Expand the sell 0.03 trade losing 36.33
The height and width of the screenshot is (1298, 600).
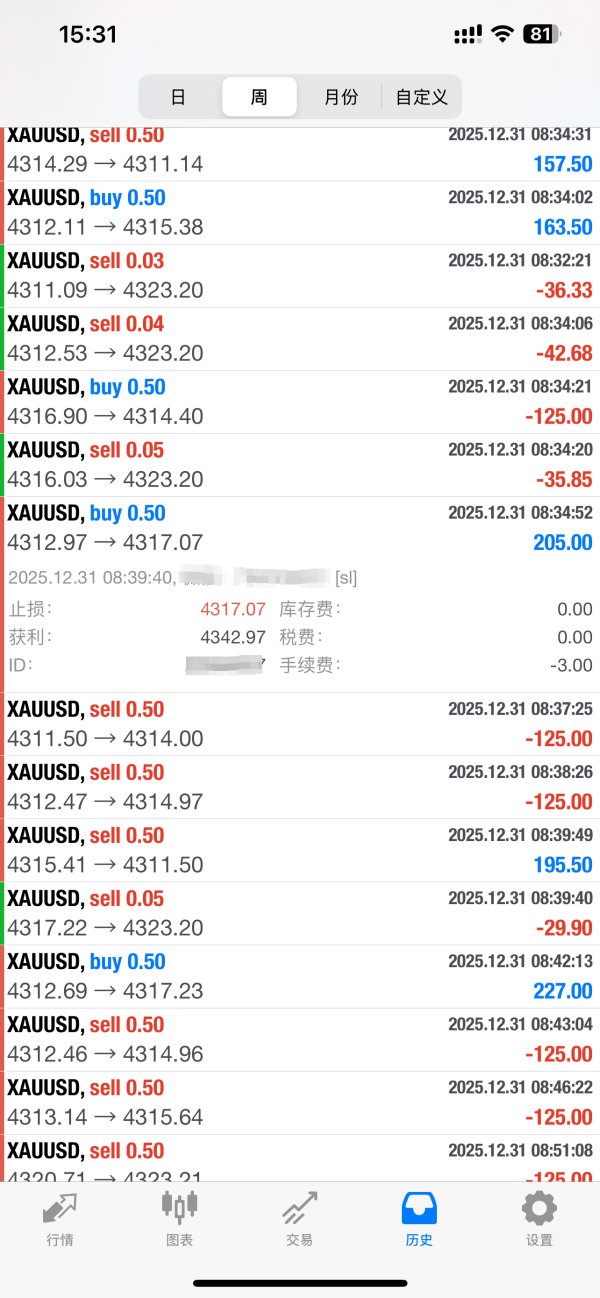pyautogui.click(x=300, y=275)
